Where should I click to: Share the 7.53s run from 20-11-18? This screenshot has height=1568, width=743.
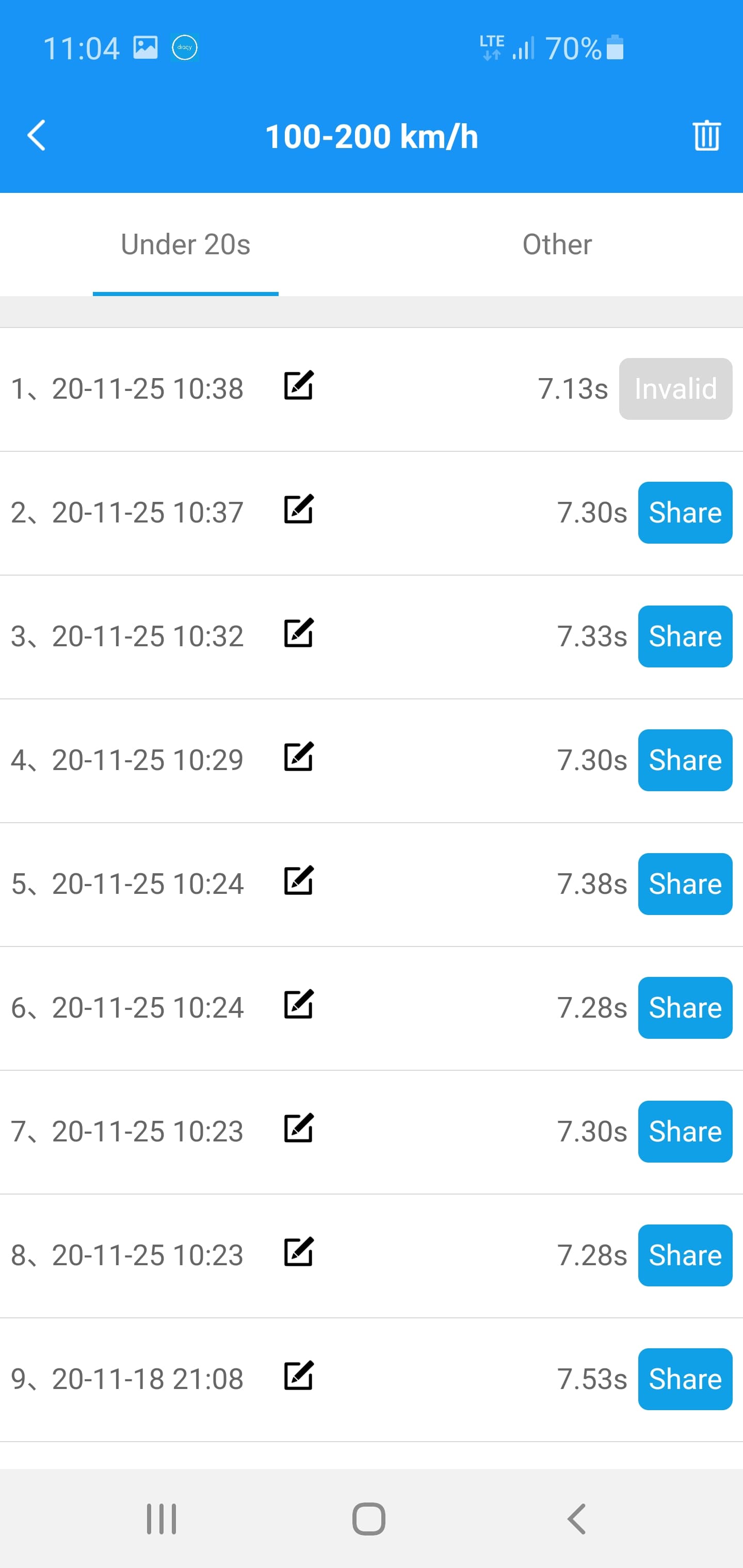pos(685,1379)
